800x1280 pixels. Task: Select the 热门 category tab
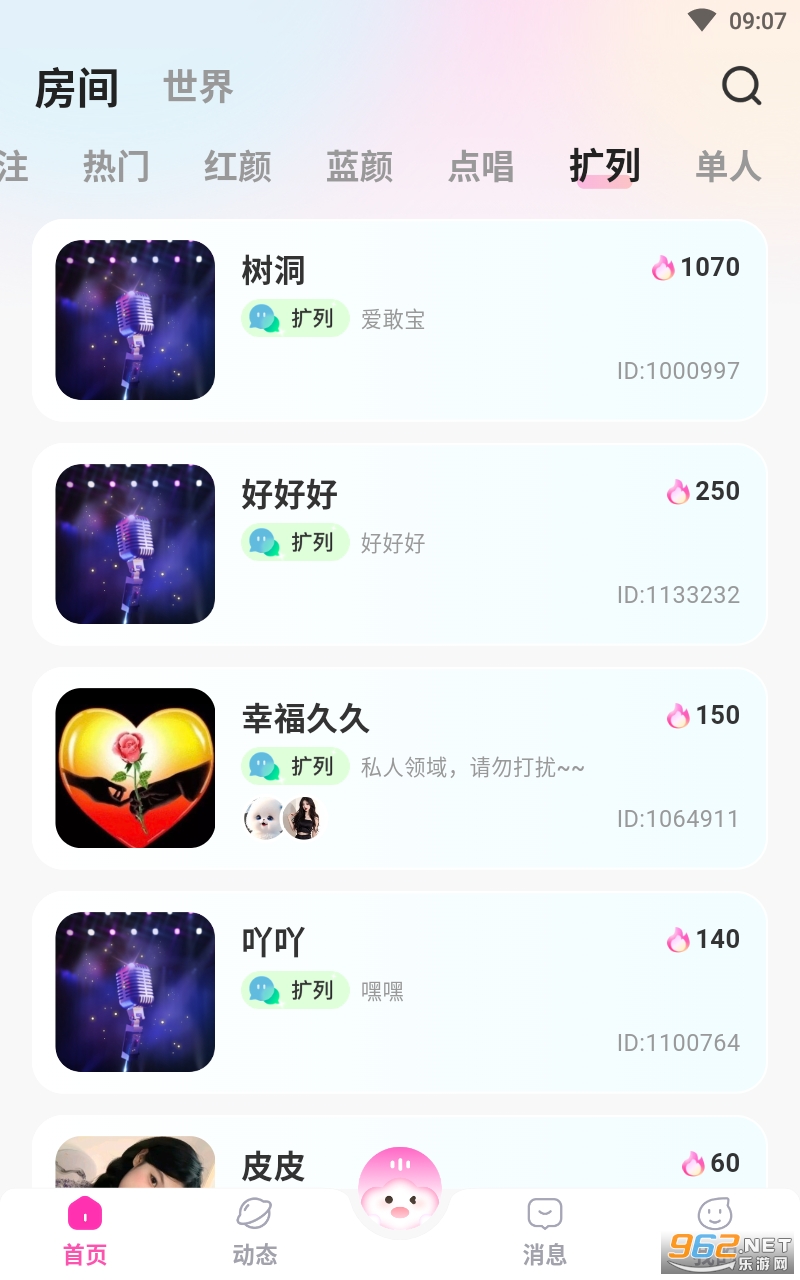[116, 166]
